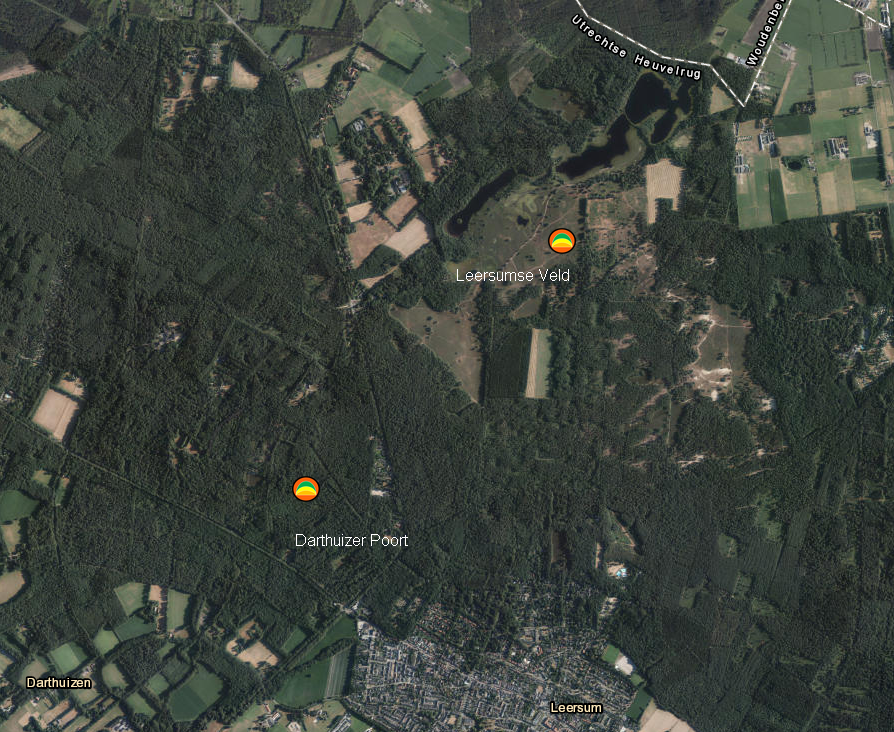Open the Leersumse Veld map marker

pos(562,241)
